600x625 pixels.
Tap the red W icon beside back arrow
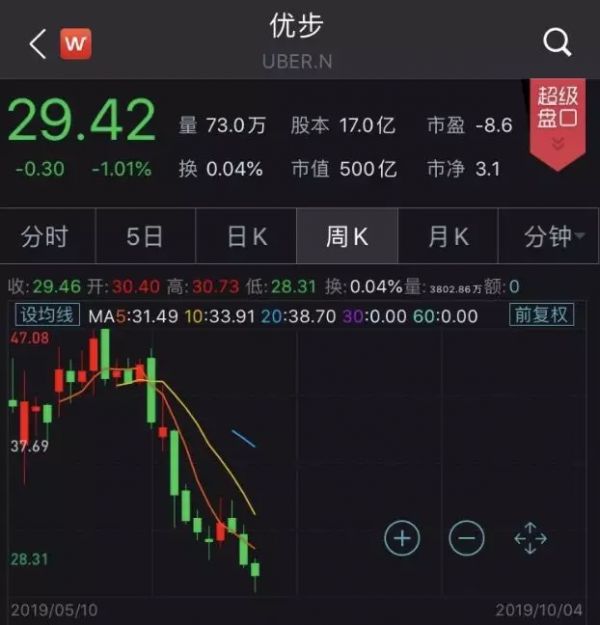coord(76,44)
